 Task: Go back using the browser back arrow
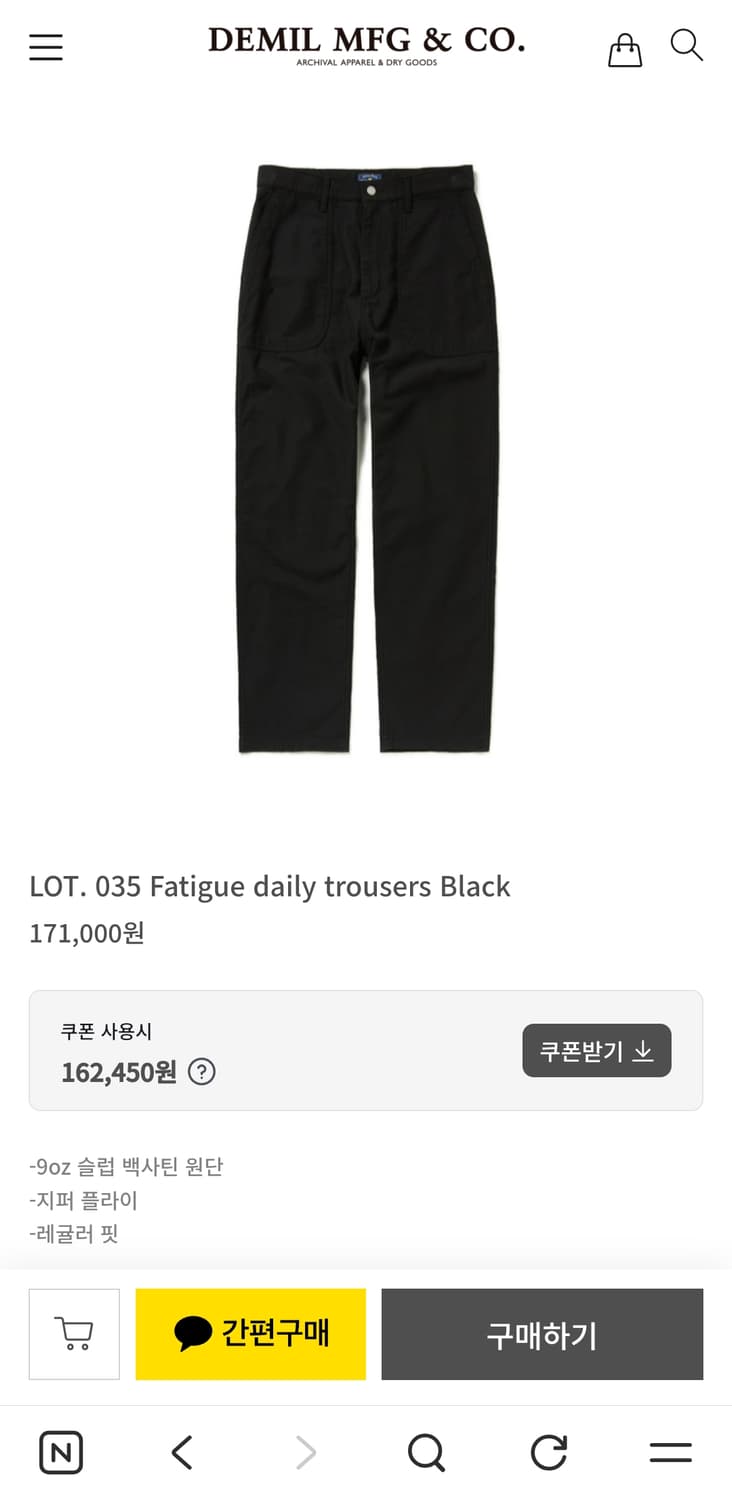click(182, 1452)
